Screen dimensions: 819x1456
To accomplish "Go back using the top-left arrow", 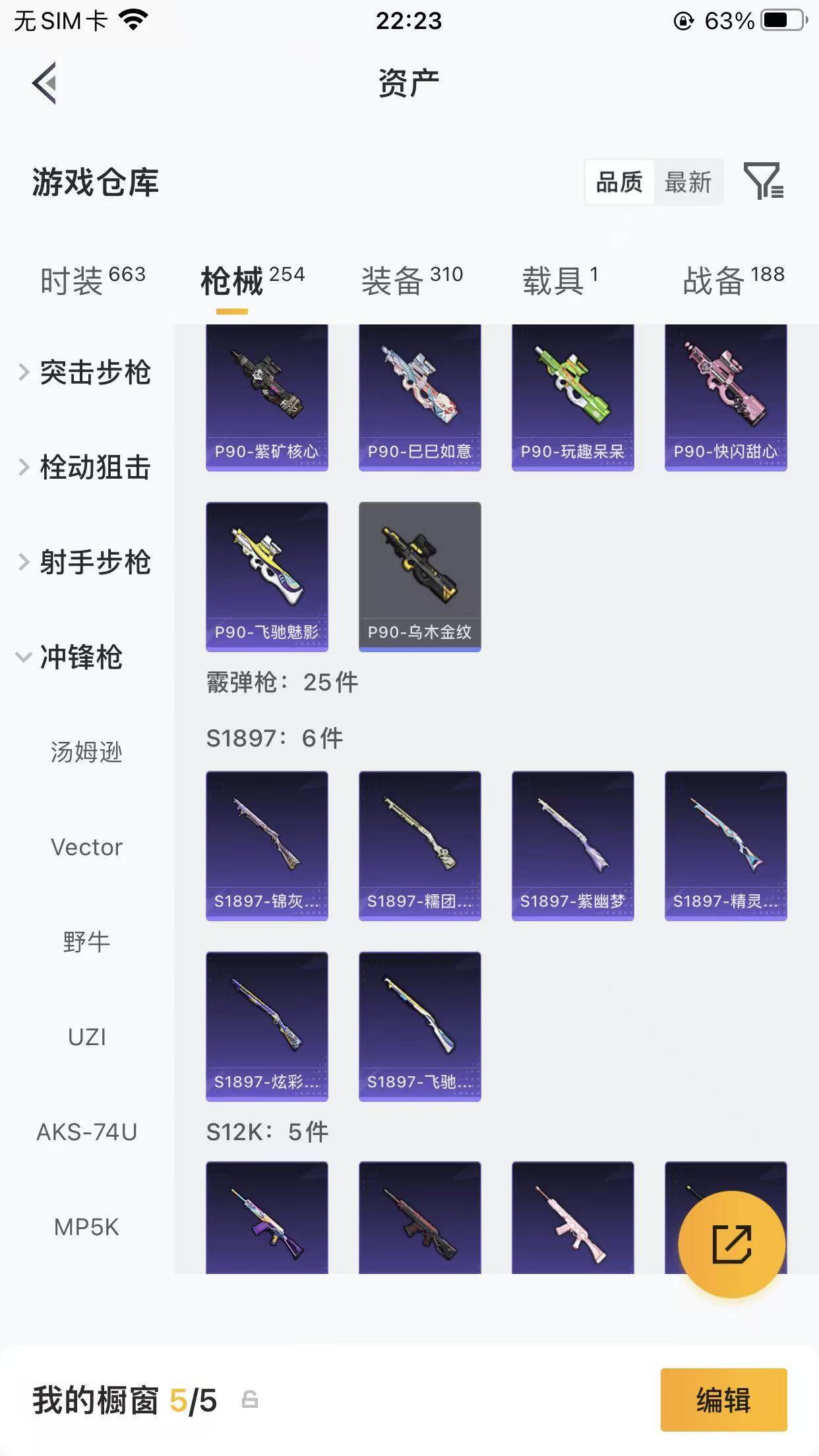I will (44, 83).
